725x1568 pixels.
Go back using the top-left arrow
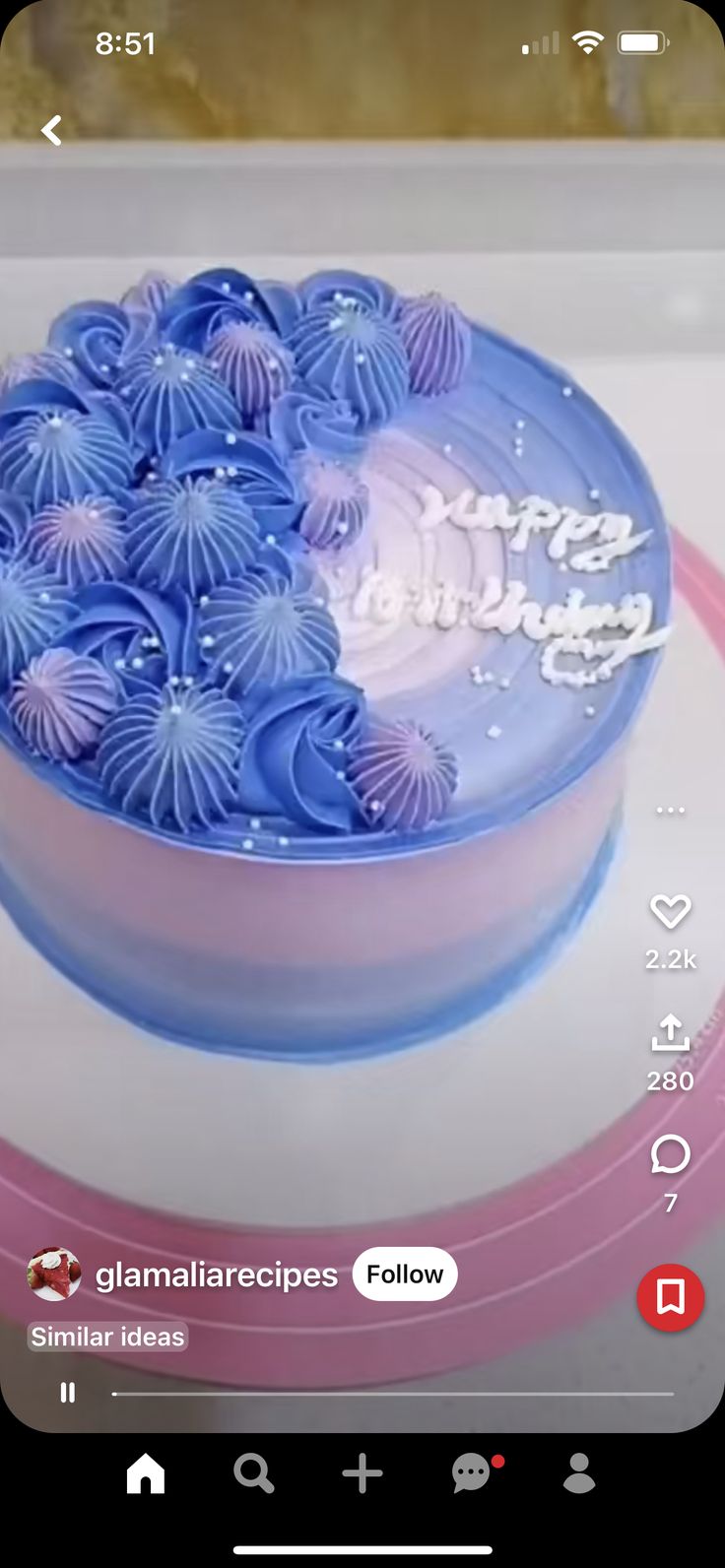[51, 130]
